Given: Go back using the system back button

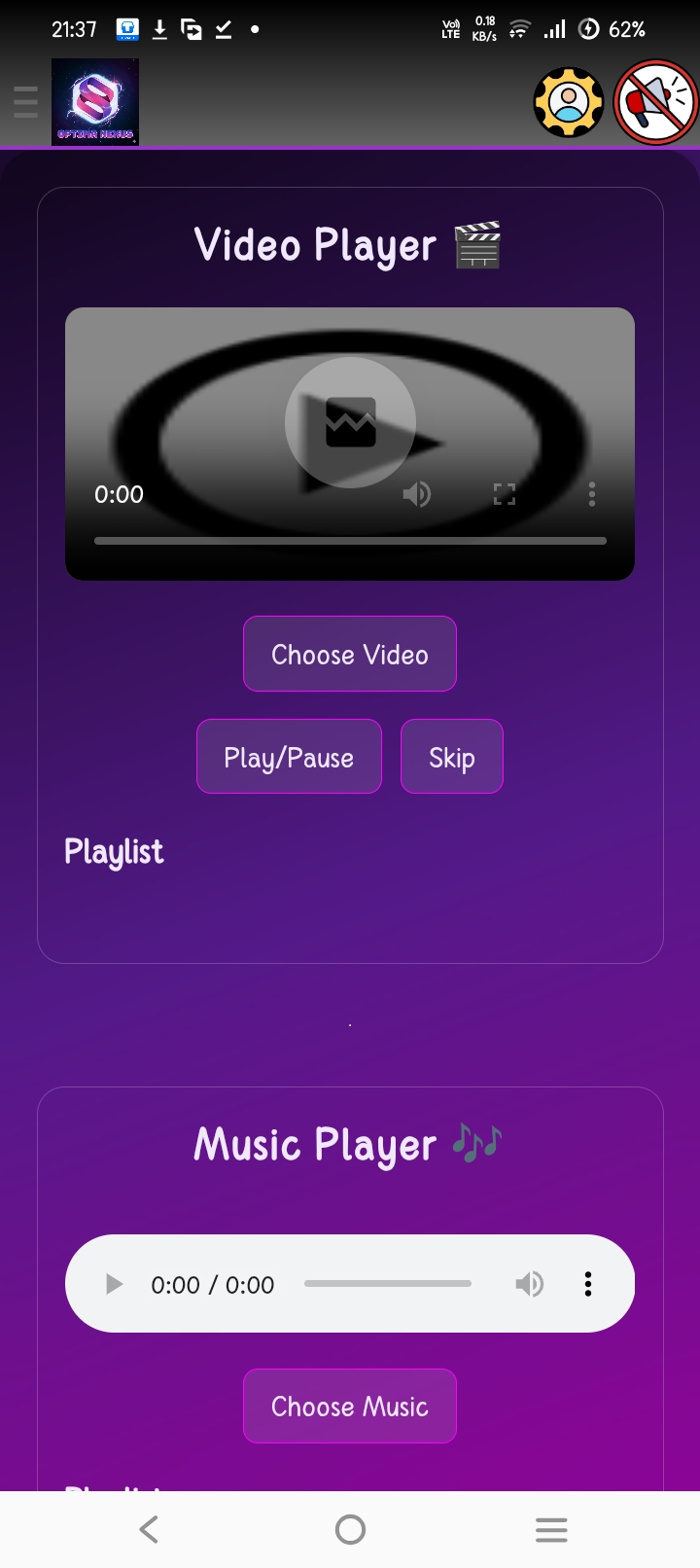Looking at the screenshot, I should 149,1530.
